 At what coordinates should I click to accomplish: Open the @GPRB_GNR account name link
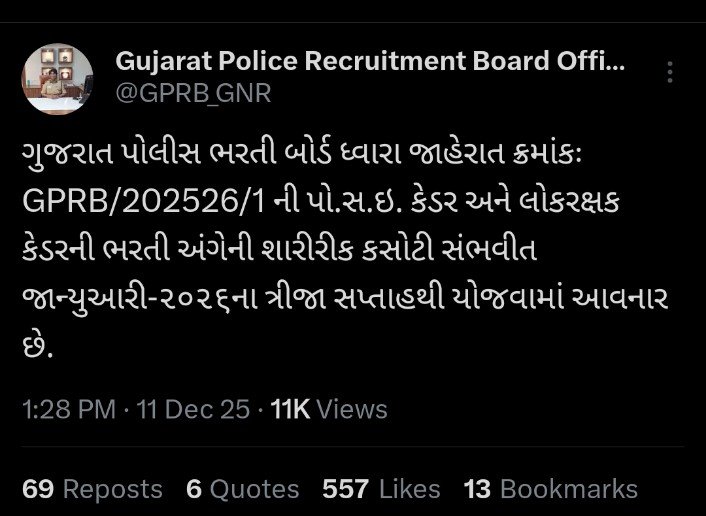pos(193,93)
